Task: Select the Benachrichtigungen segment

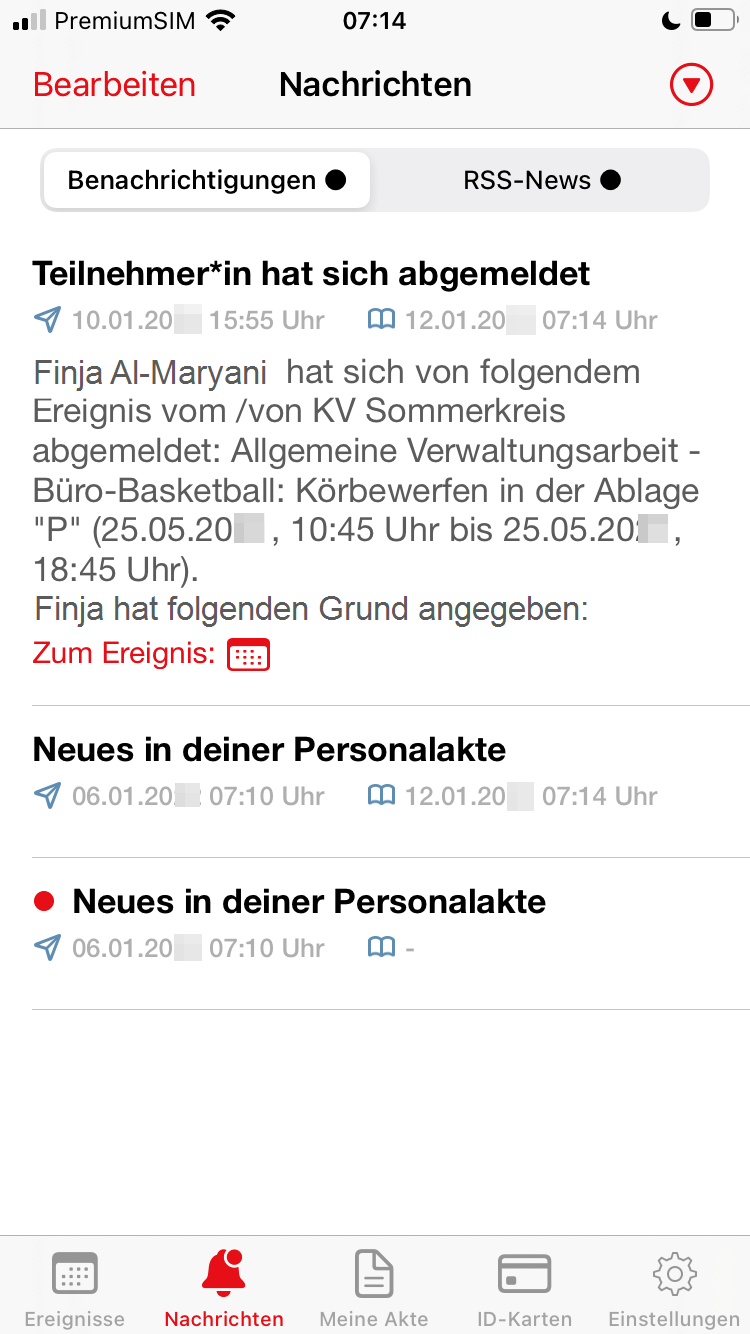Action: coord(206,181)
